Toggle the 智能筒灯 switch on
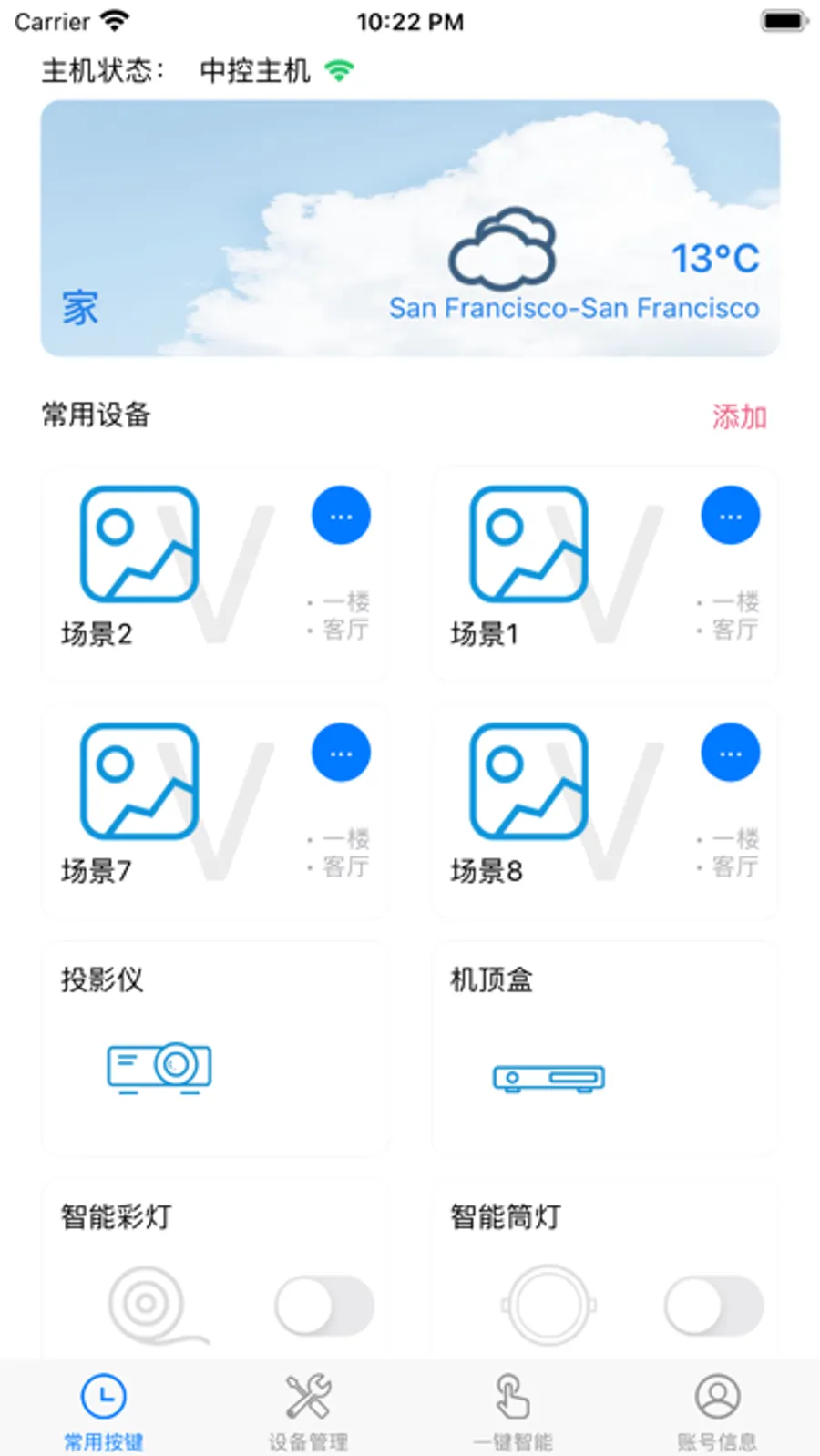Viewport: 820px width, 1456px height. pos(713,1305)
